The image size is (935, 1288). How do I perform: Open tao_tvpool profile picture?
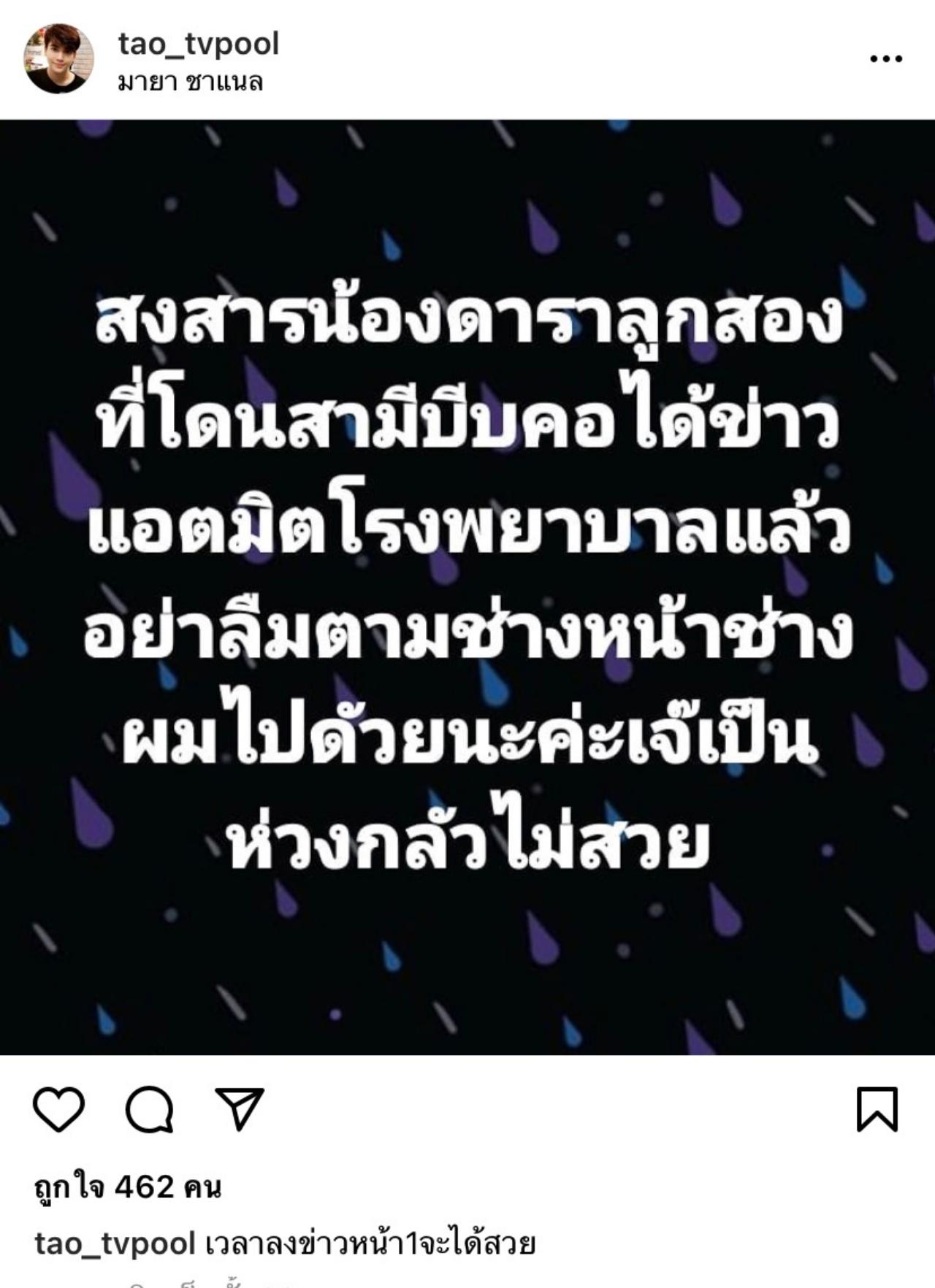pos(58,59)
